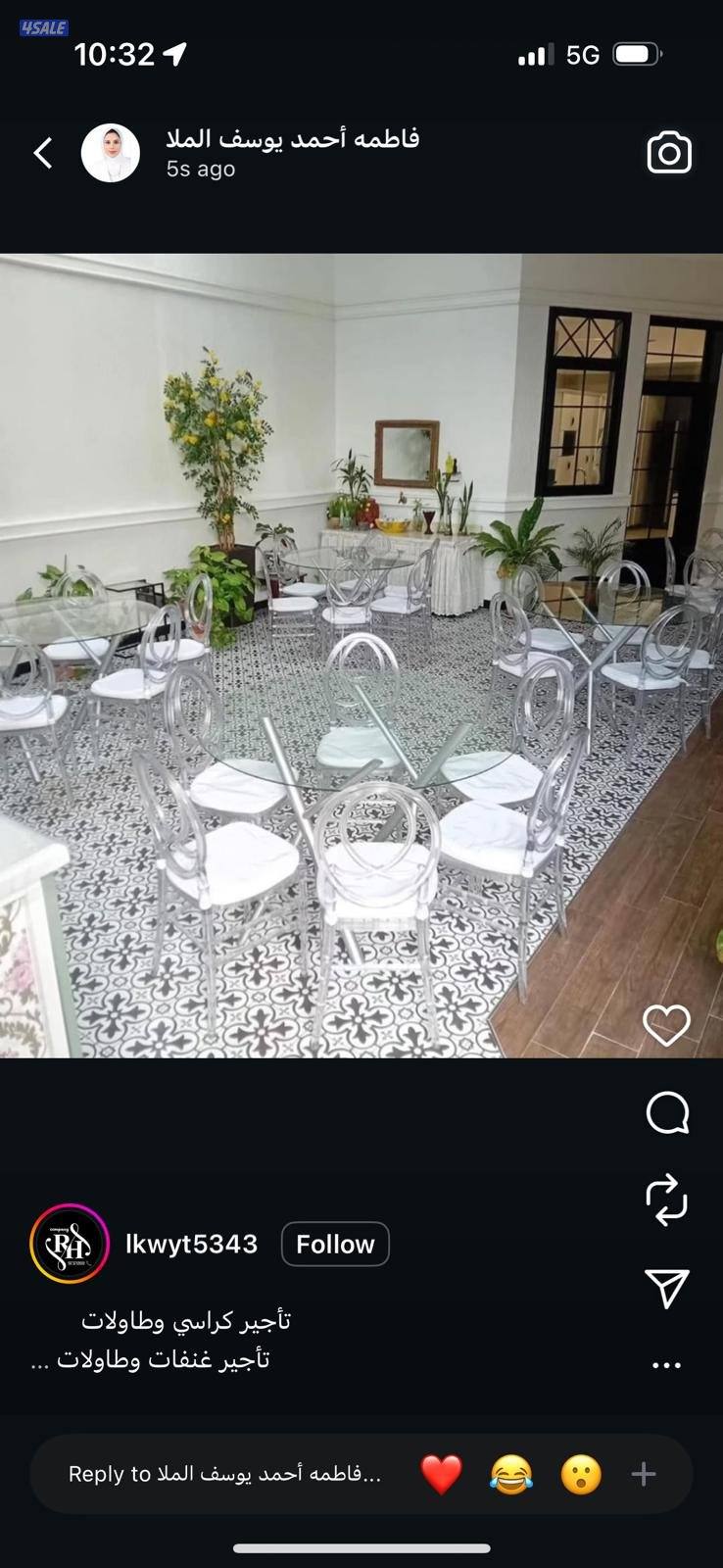Open the three-dot more options menu
Screen dimensions: 723x1568
pyautogui.click(x=666, y=1364)
